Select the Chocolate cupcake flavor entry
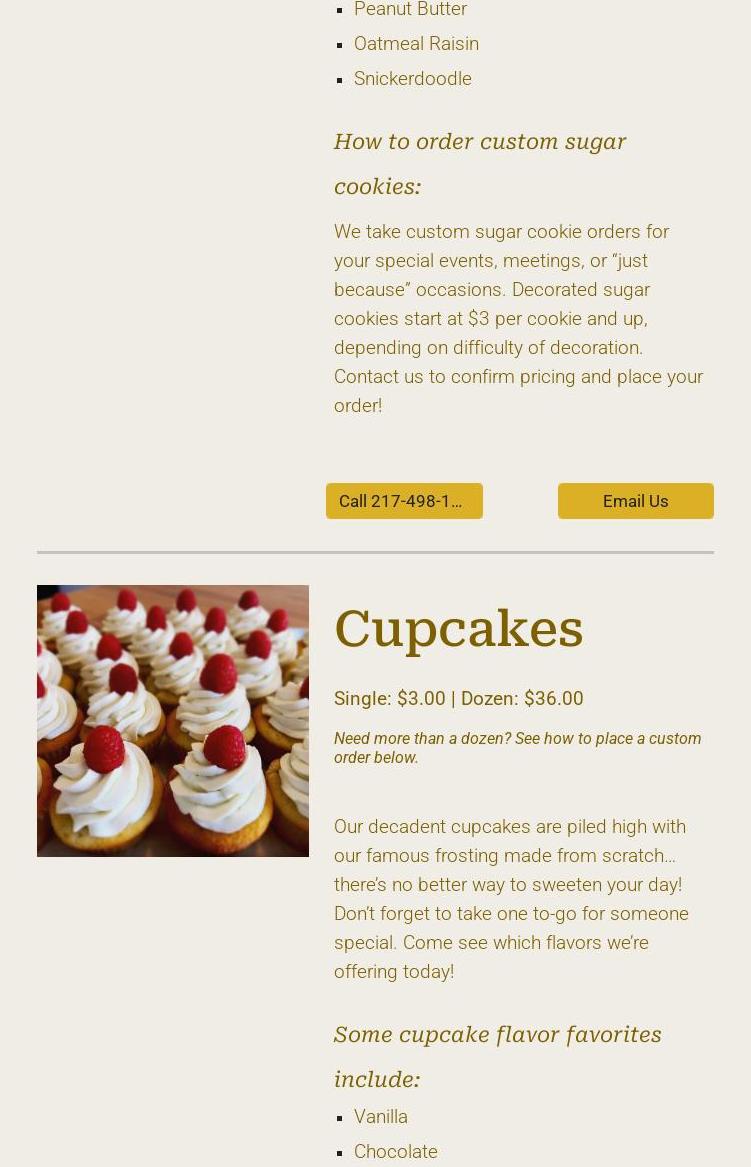Viewport: 751px width, 1167px height. coord(395,1152)
